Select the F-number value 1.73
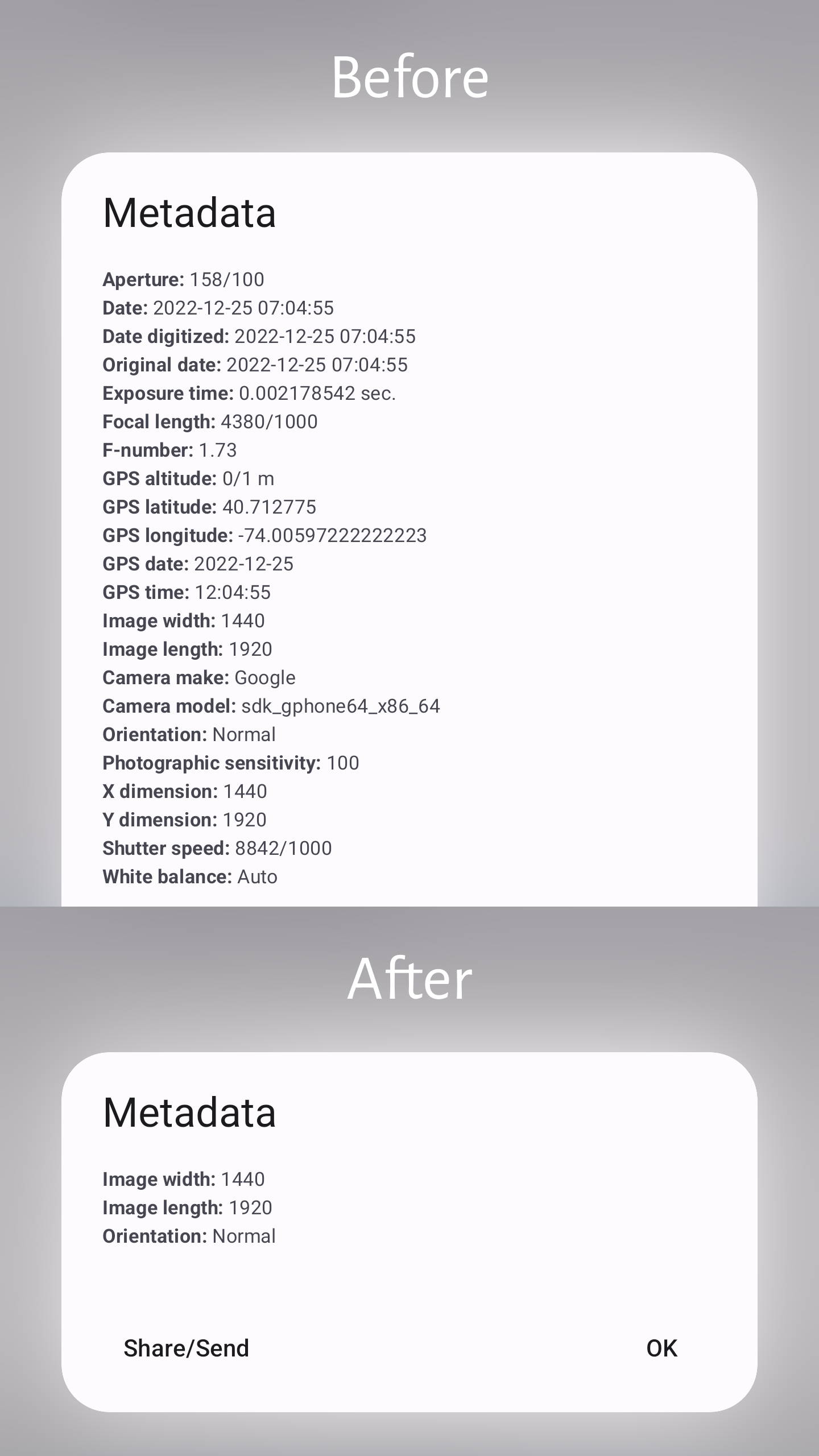The image size is (819, 1456). (x=171, y=450)
